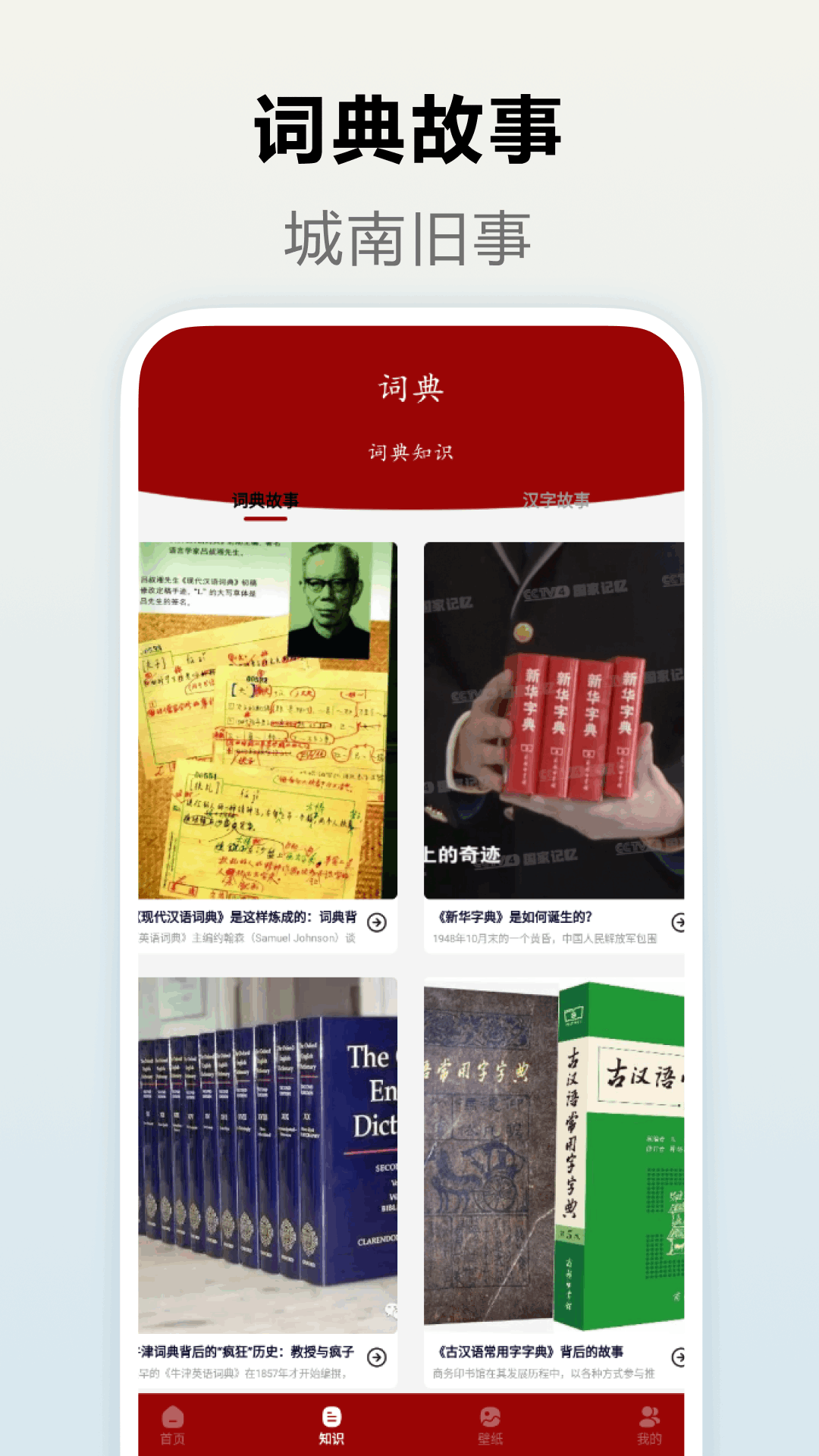Open the 壁纸 wallpaper icon in bottom nav
This screenshot has height=1456, width=819.
tap(490, 1417)
